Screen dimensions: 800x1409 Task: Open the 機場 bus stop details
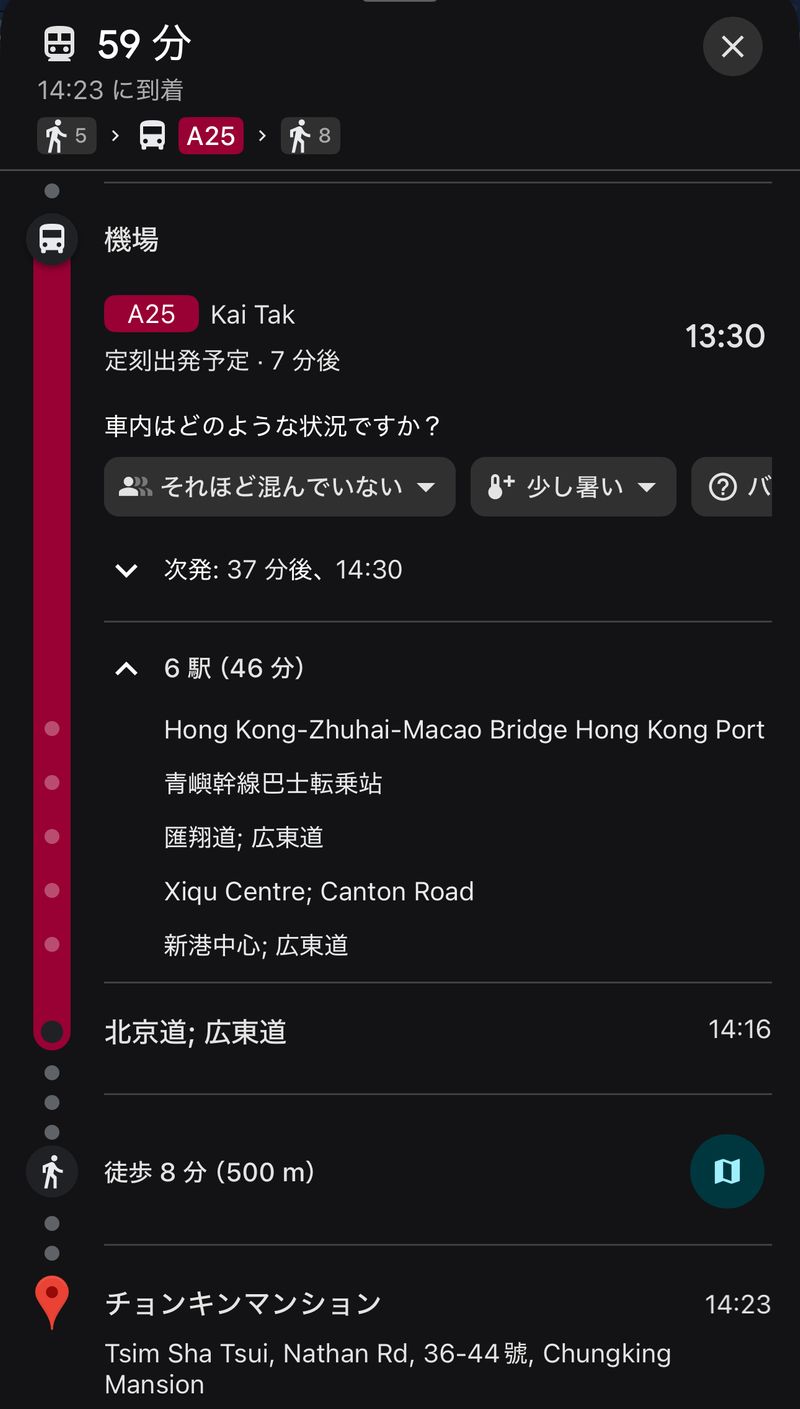(132, 240)
